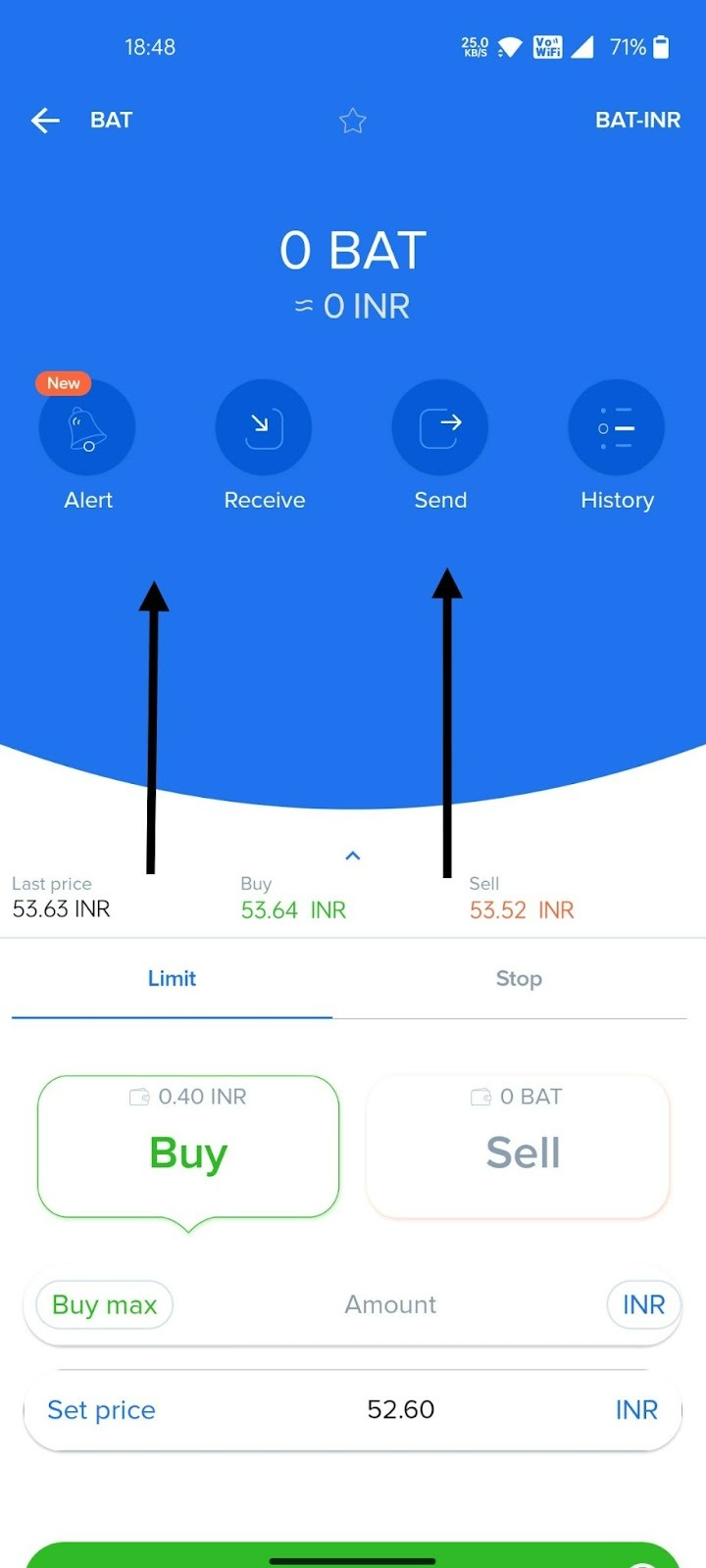Open the BAT-INR market pair
Viewport: 706px width, 1568px height.
coord(637,120)
